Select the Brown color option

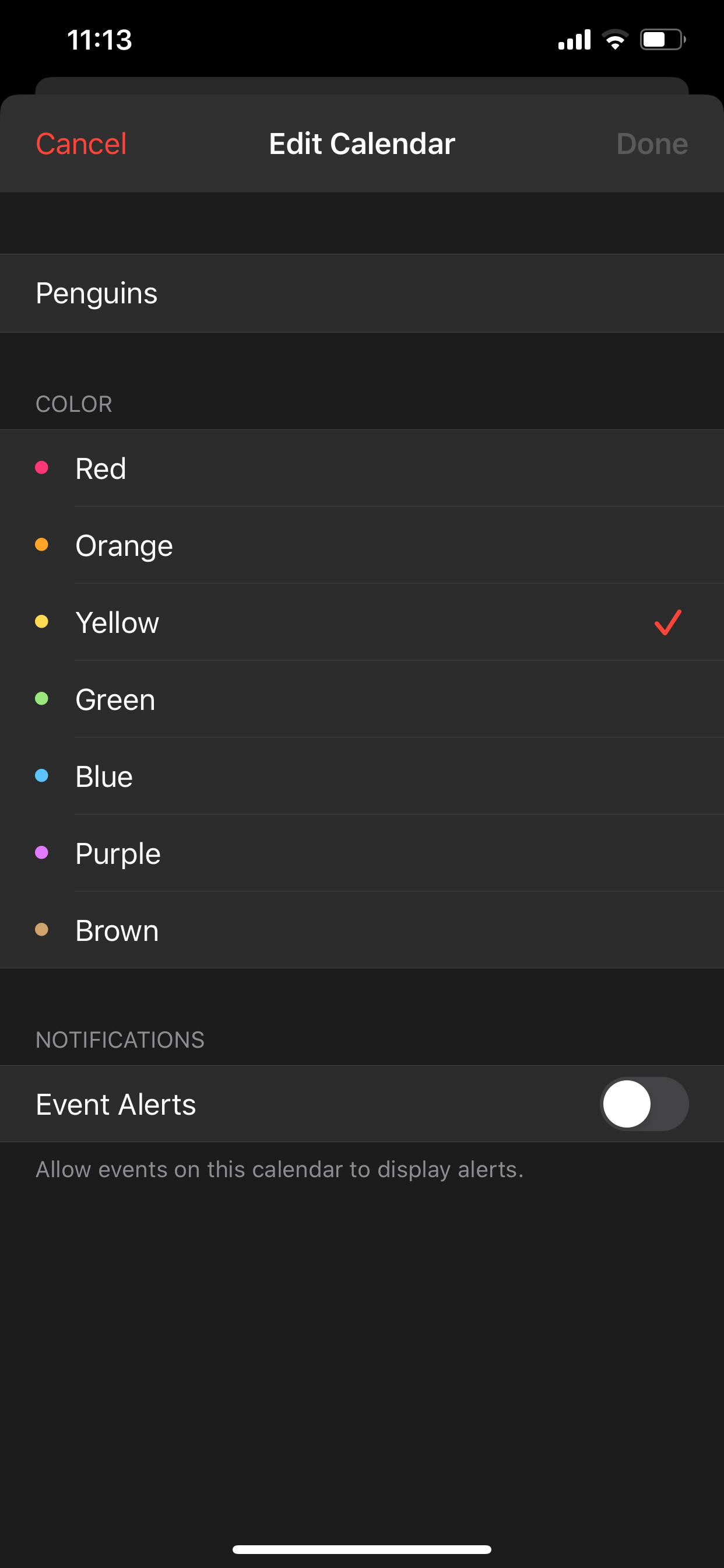(362, 930)
